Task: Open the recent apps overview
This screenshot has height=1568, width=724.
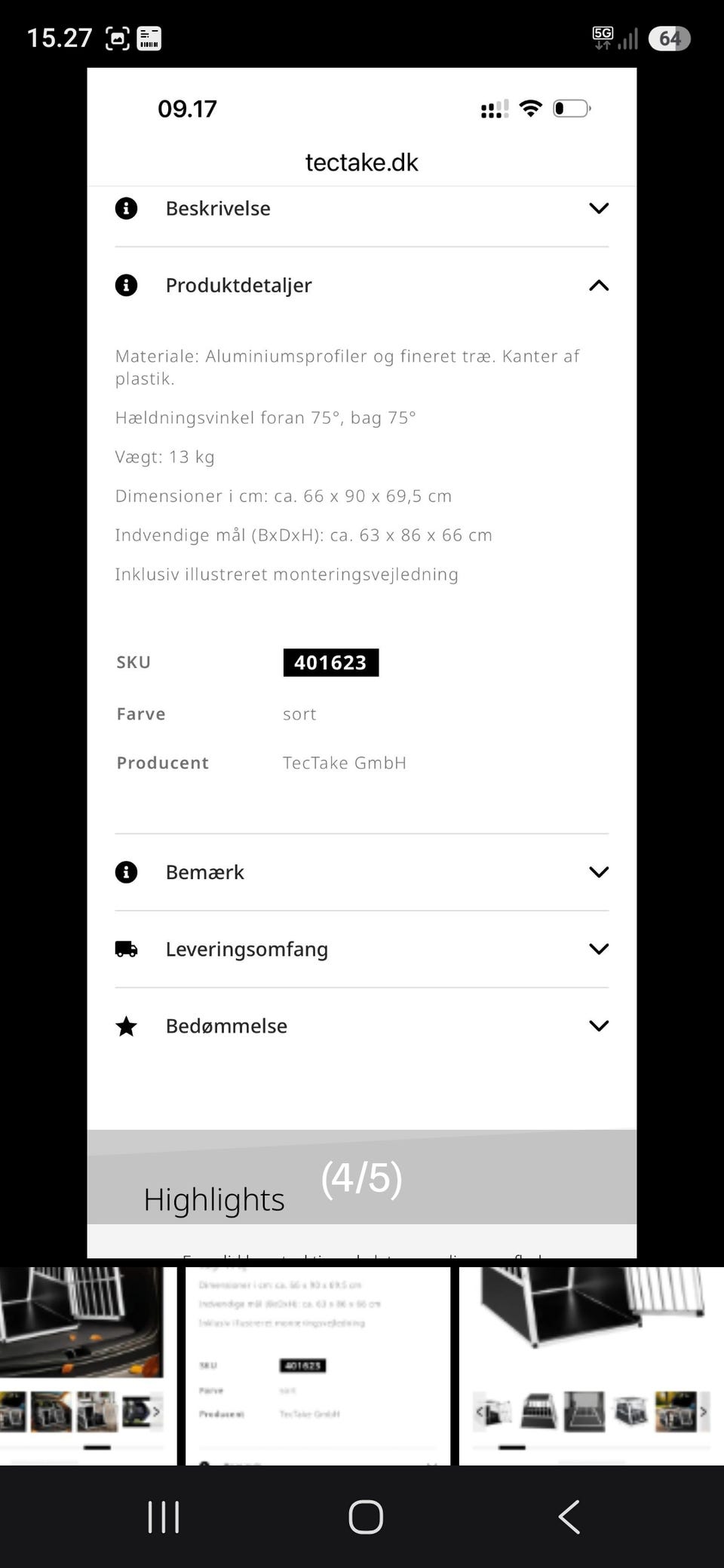Action: click(x=164, y=1516)
